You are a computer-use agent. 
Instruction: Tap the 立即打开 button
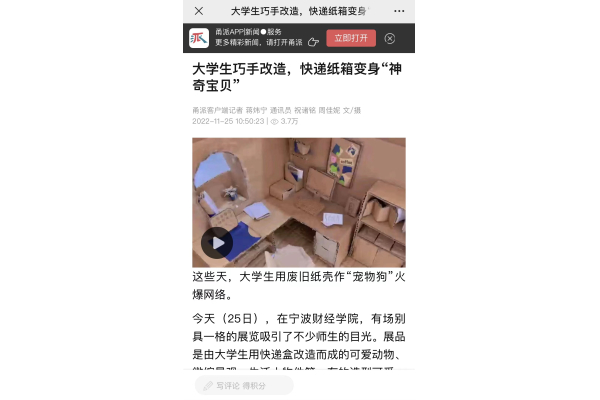[x=350, y=38]
